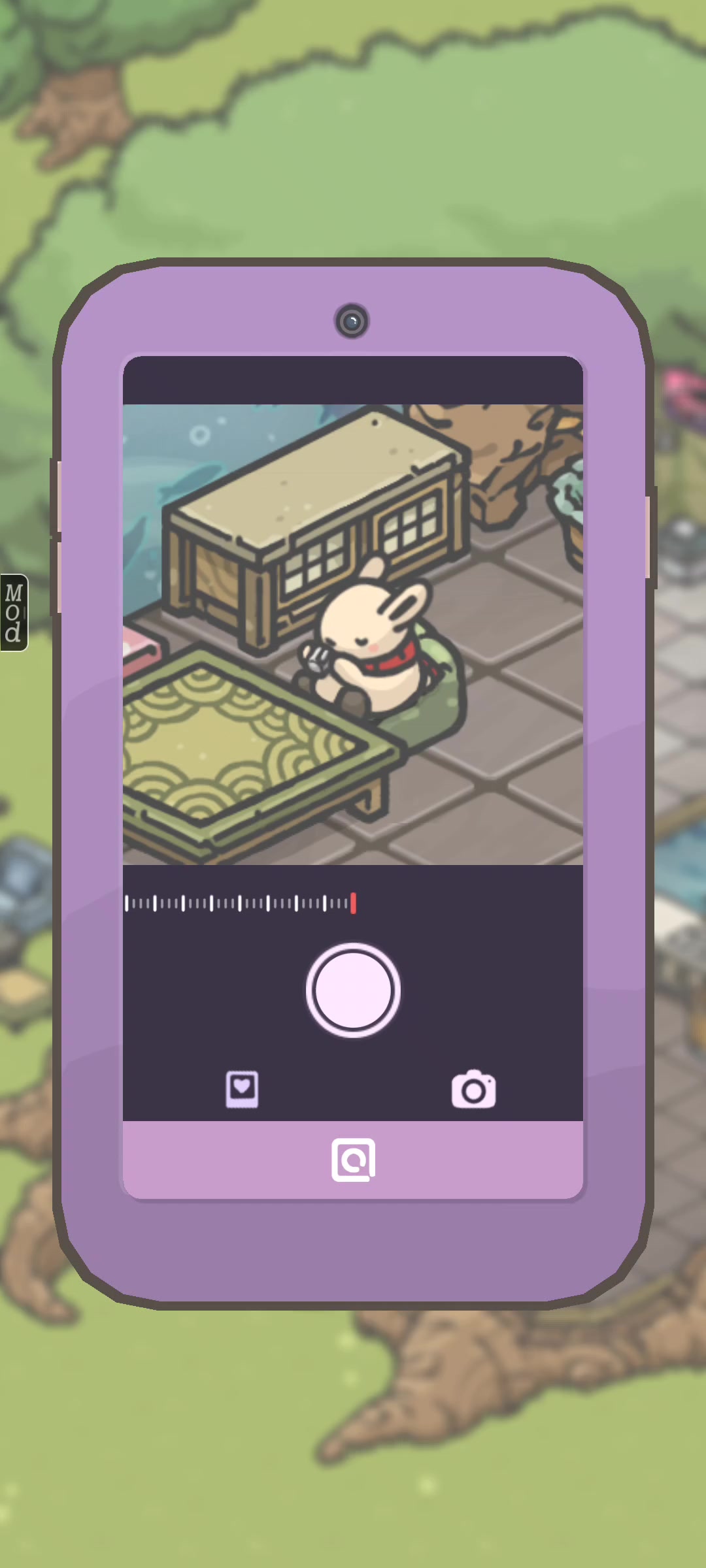Tap the zoom scale bar
This screenshot has width=706, height=1568.
[x=241, y=904]
